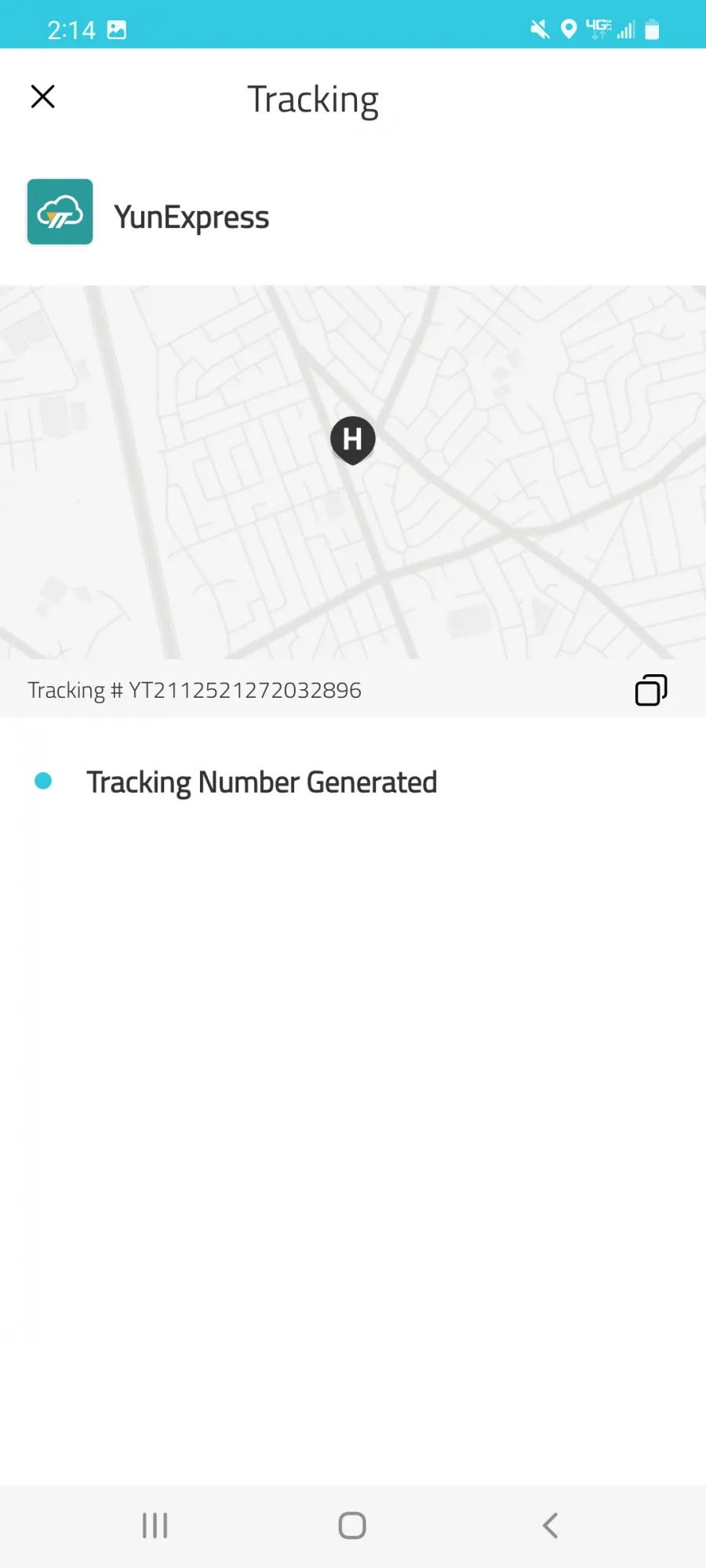Open the recent apps view
Screen dimensions: 706x1568
[x=155, y=1526]
